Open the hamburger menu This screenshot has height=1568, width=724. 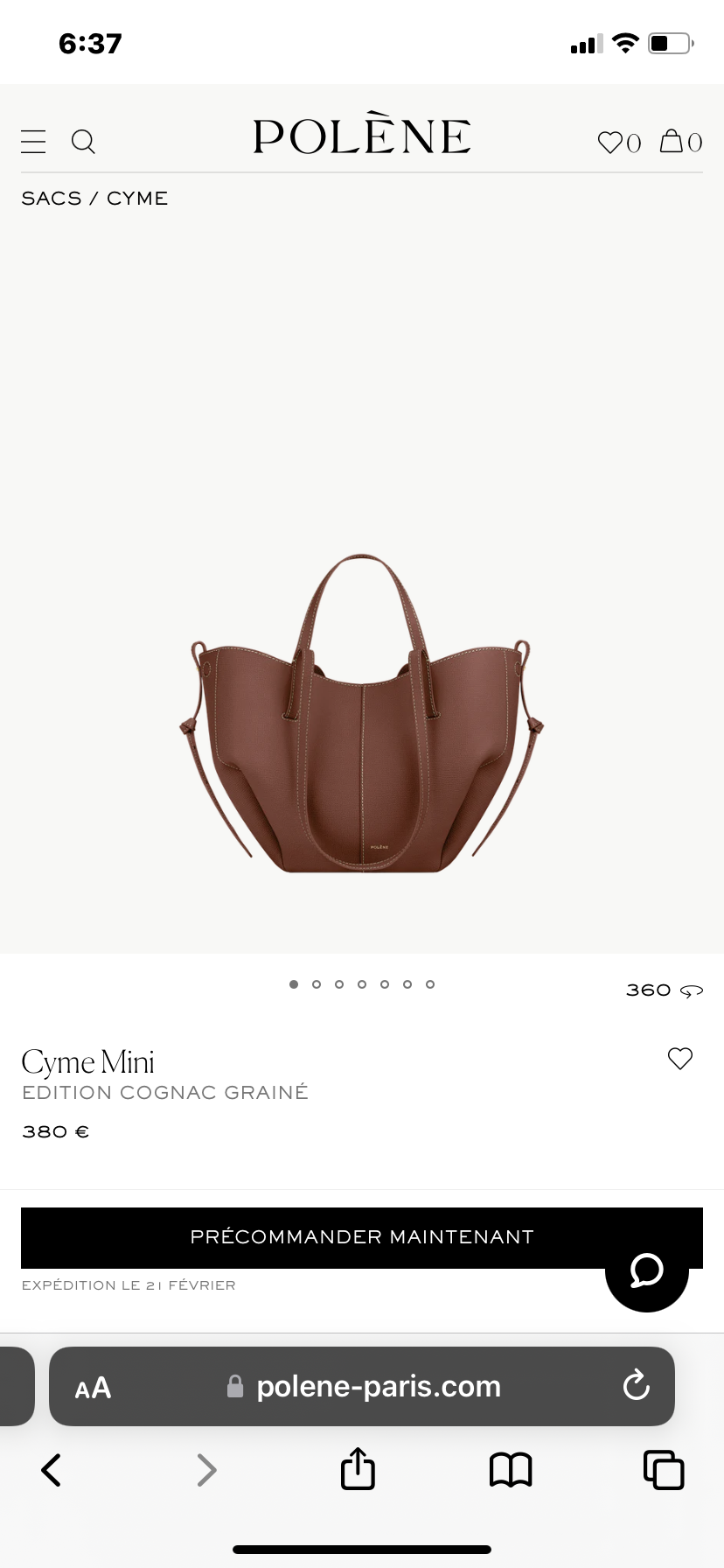[33, 142]
